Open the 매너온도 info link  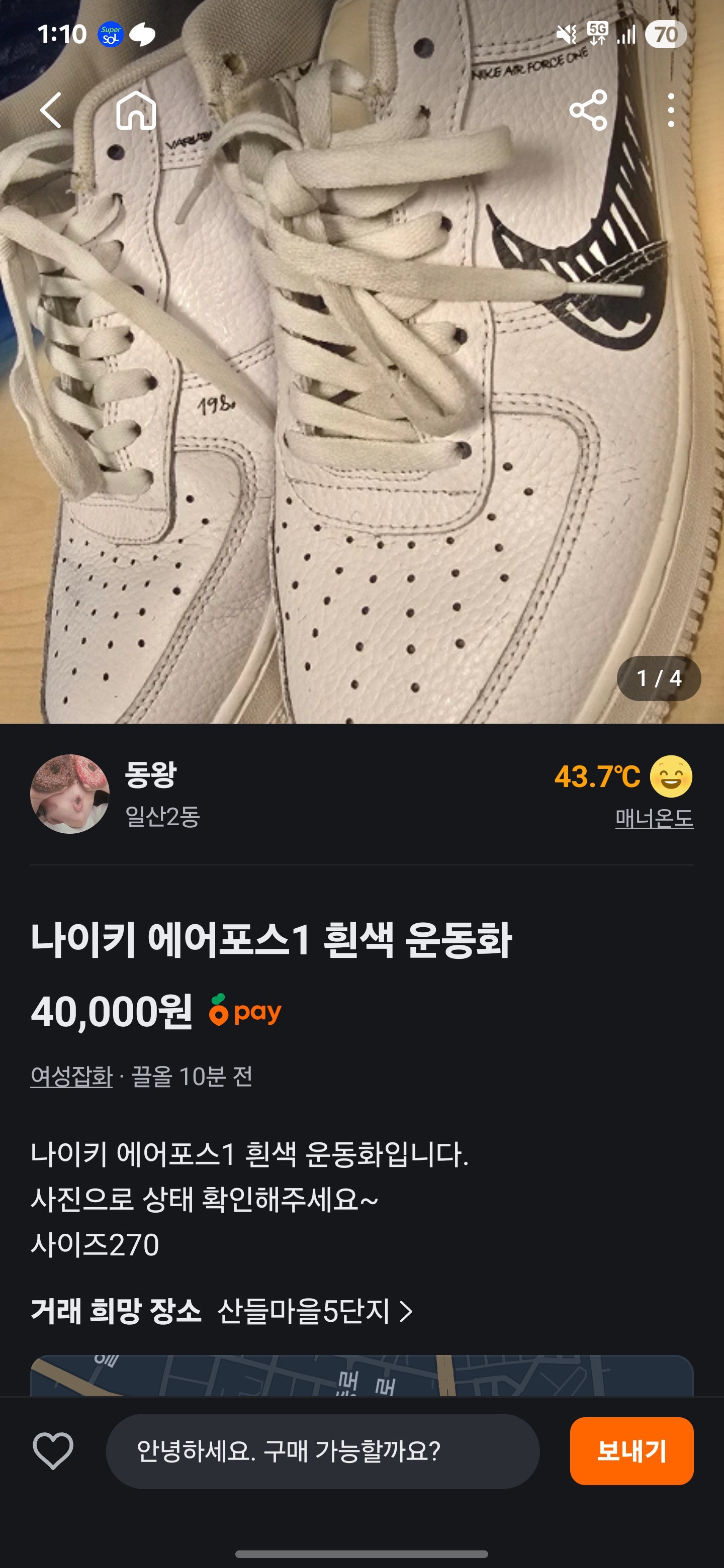pyautogui.click(x=654, y=818)
